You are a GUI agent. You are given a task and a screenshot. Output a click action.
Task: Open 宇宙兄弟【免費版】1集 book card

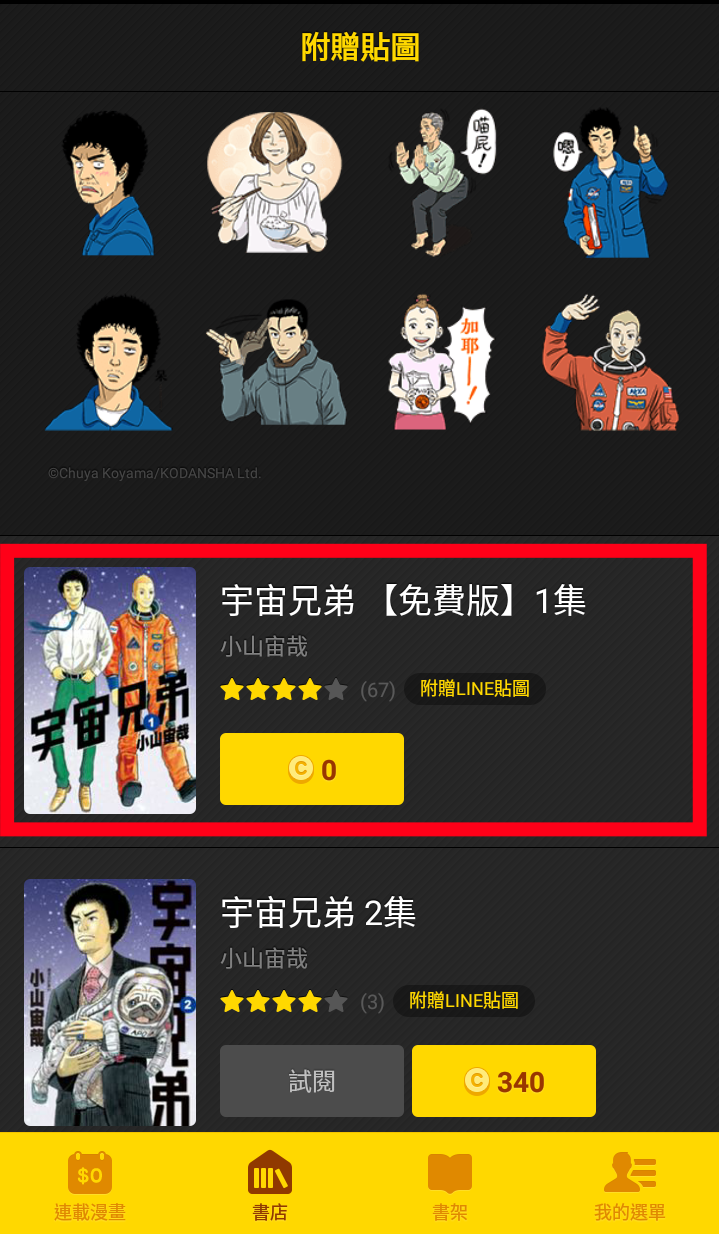click(x=402, y=601)
